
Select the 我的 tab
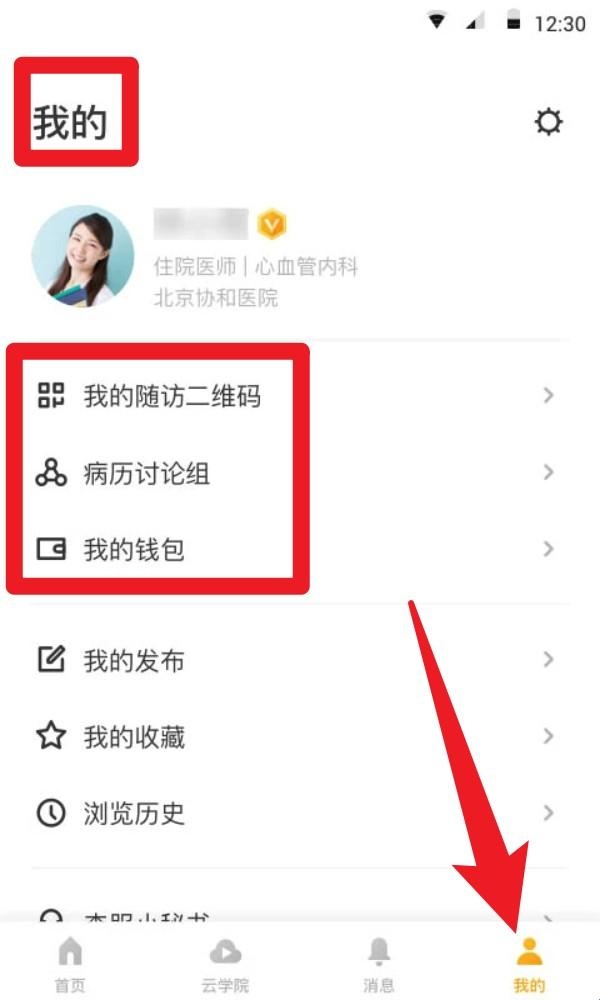tap(529, 964)
